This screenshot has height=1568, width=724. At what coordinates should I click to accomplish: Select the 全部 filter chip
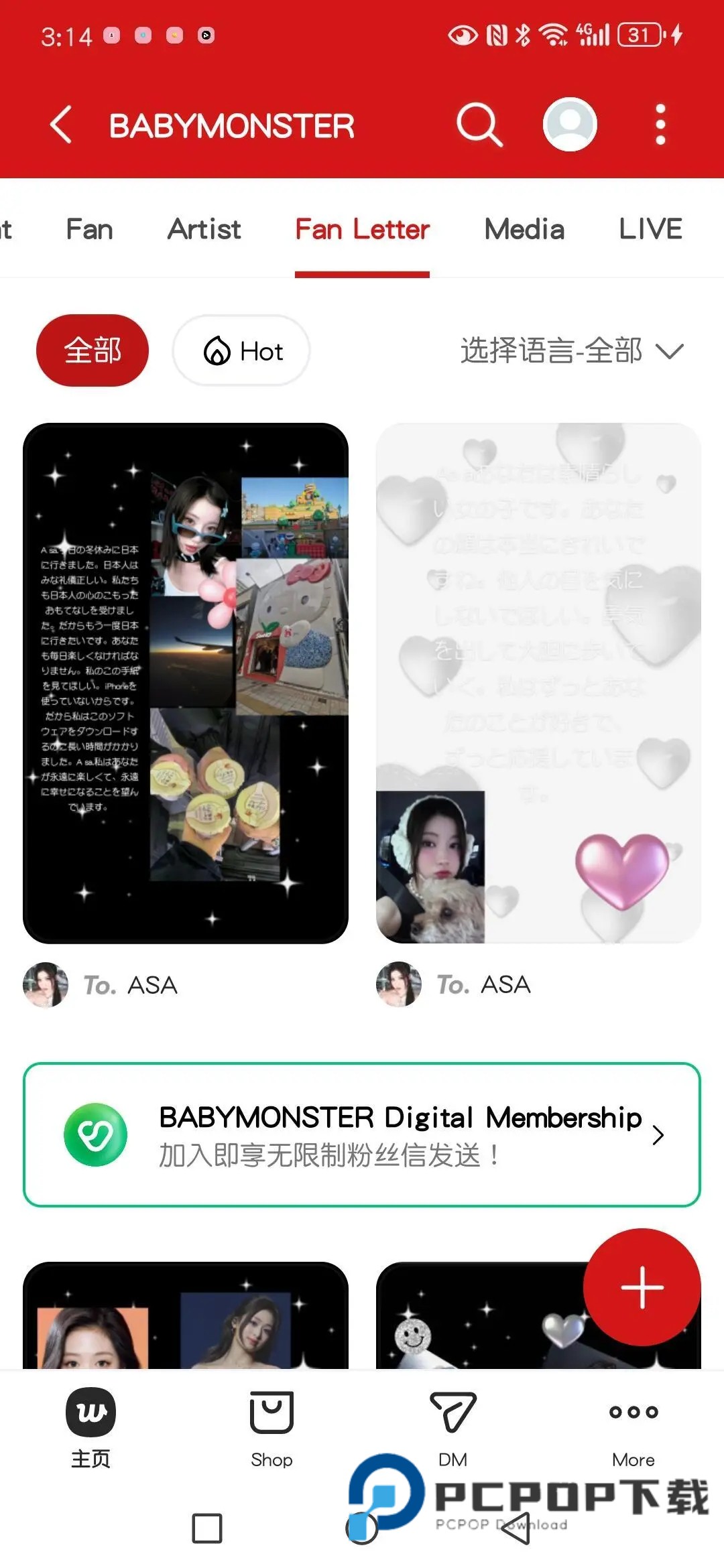coord(93,350)
